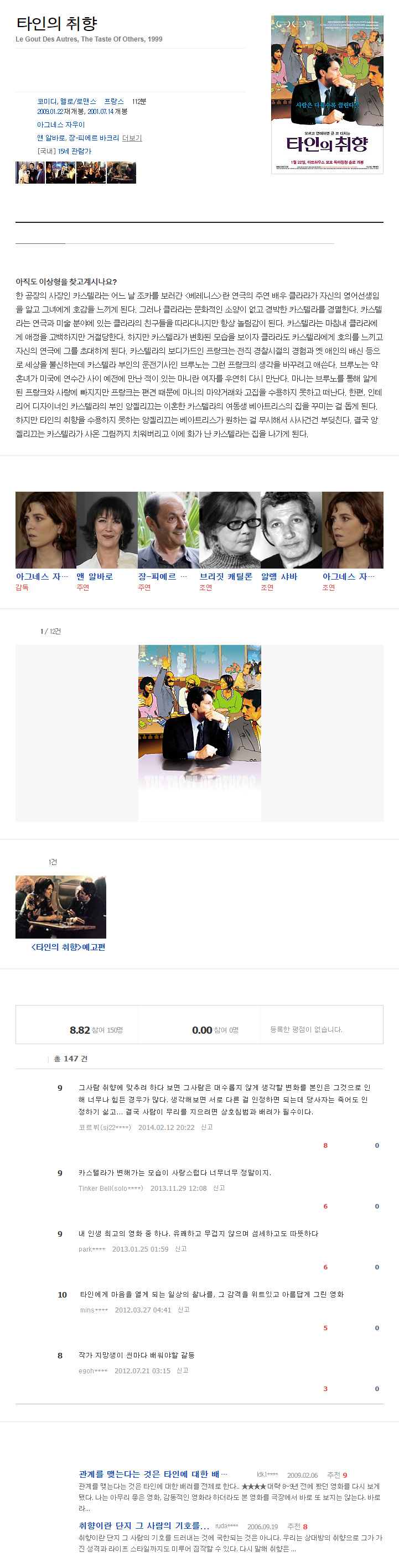The width and height of the screenshot is (399, 1568).
Task: Open review '관계를 맺는다는 것은 타인에 대한 배…'
Action: point(153,1475)
